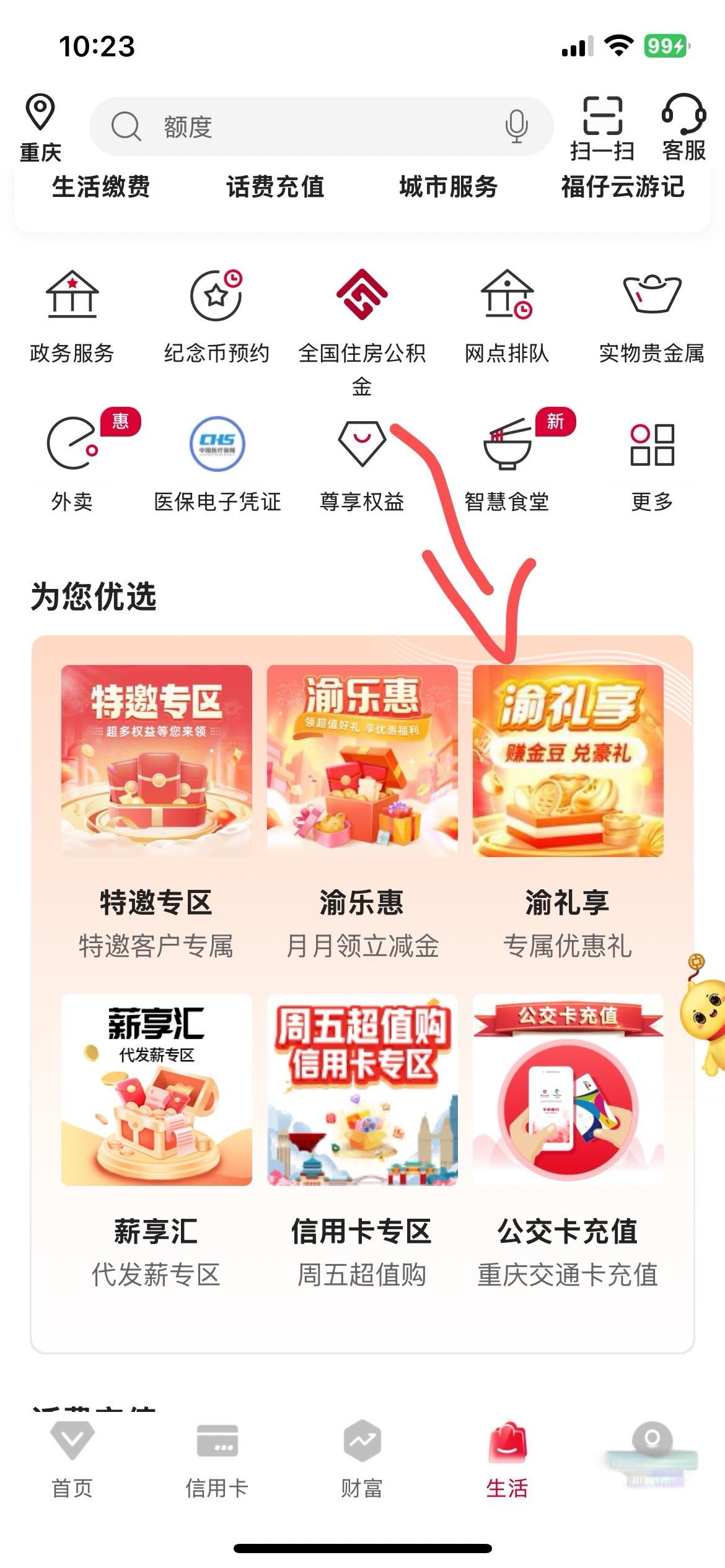
Task: Switch to the 财富 tab
Action: point(362,1459)
